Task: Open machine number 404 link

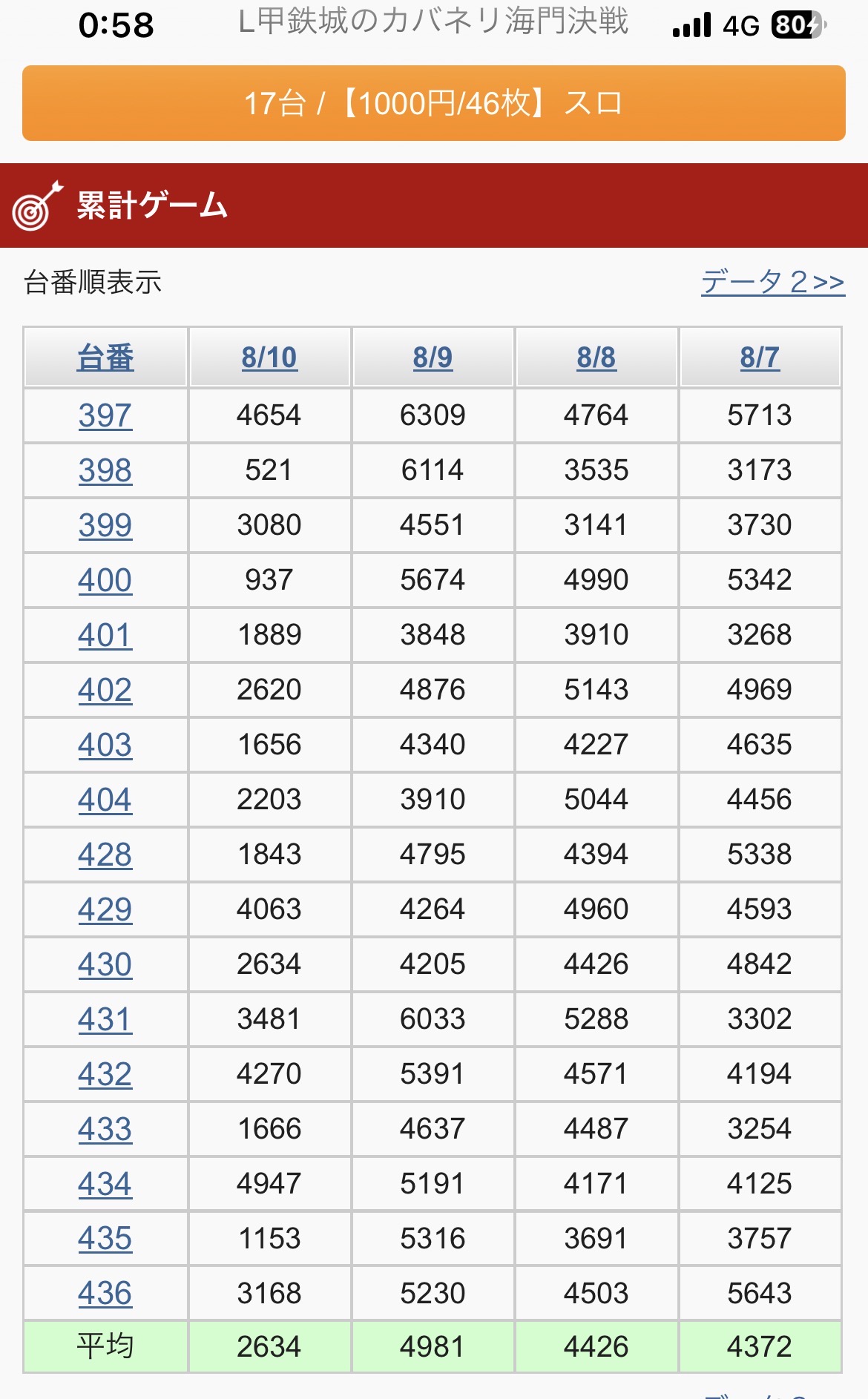Action: [105, 800]
